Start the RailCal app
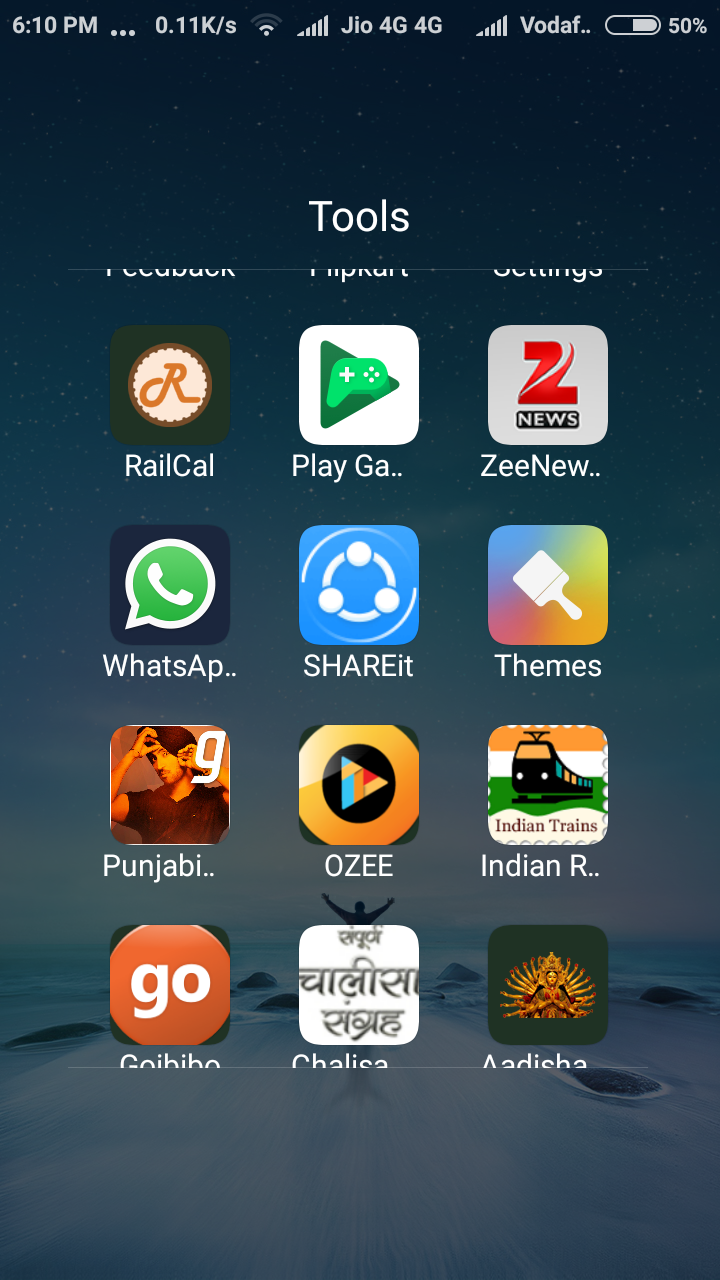The width and height of the screenshot is (720, 1280). [x=170, y=385]
